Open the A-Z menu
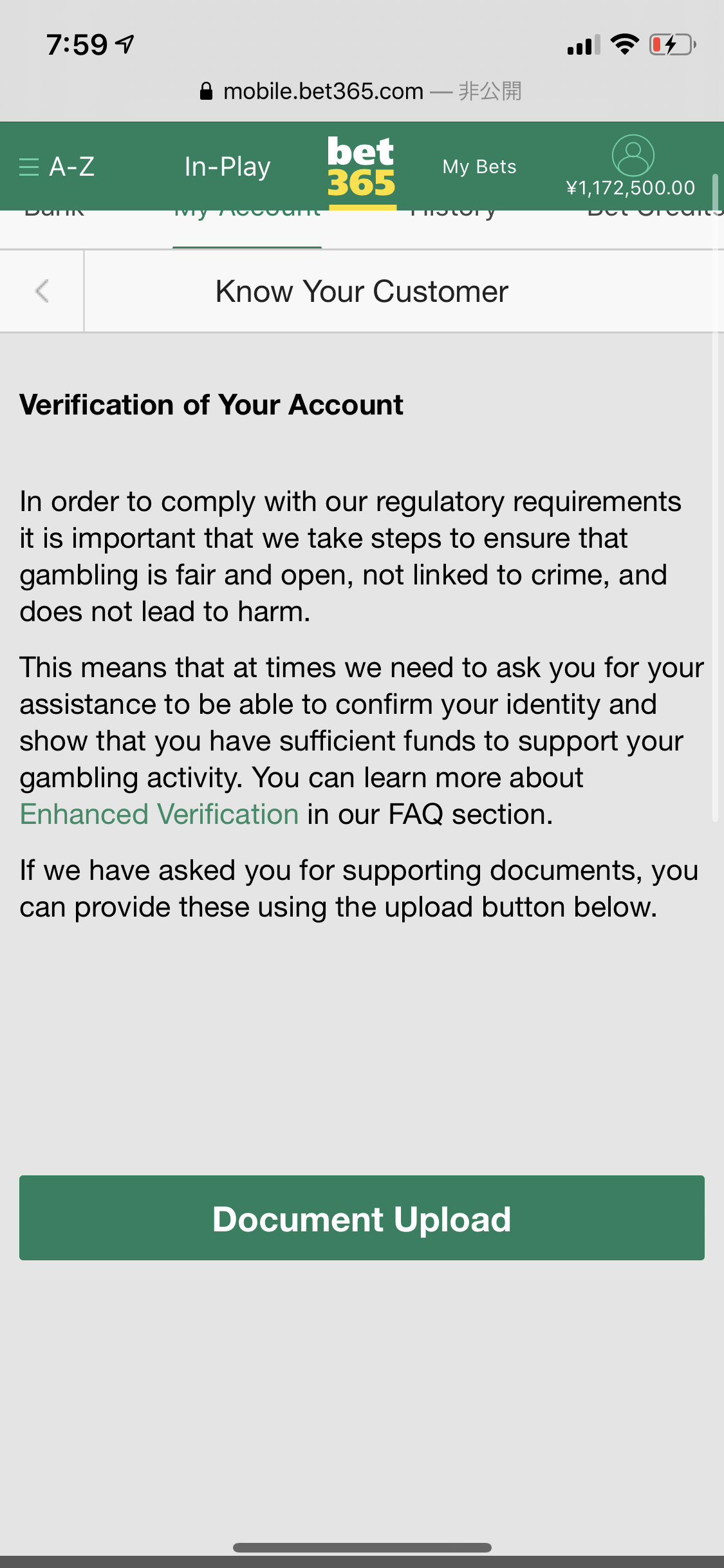The width and height of the screenshot is (724, 1568). coord(57,167)
